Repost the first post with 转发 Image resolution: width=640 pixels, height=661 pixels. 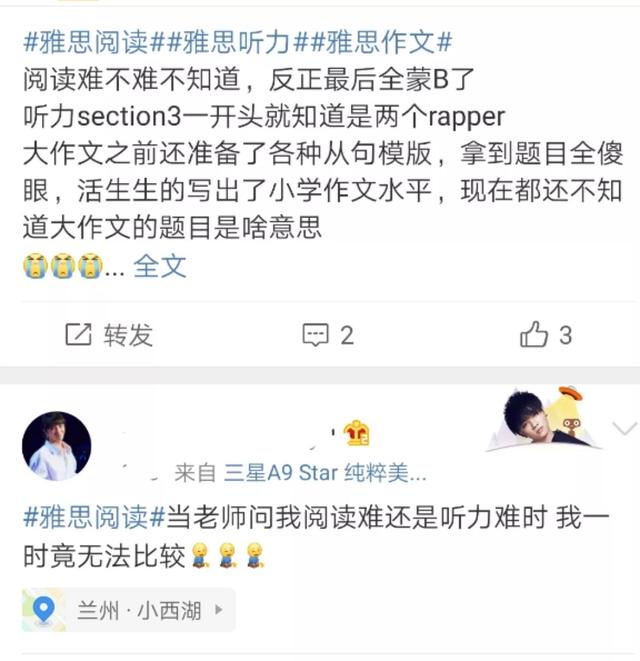110,335
